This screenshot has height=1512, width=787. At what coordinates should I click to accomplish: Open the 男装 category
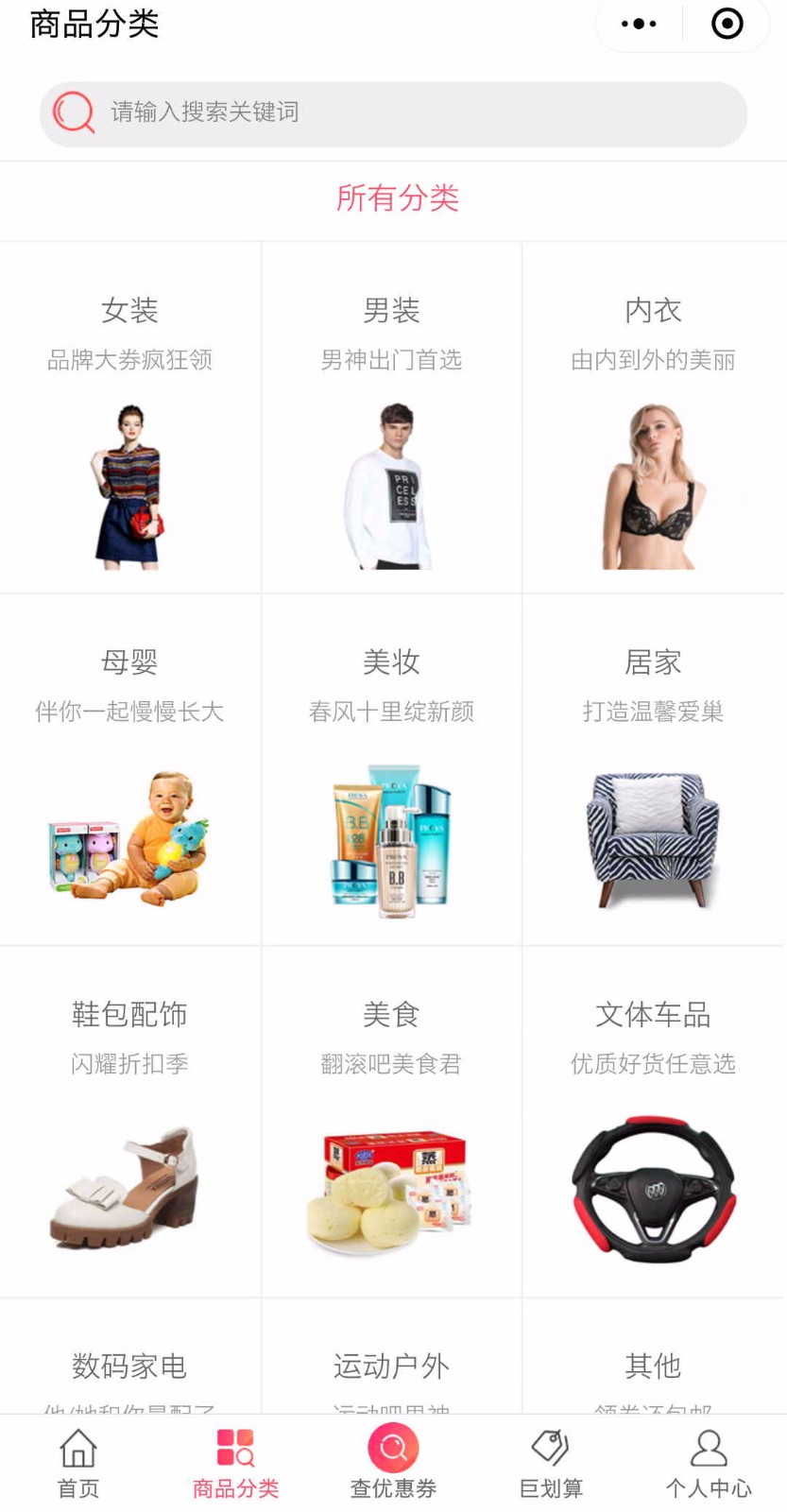point(391,418)
